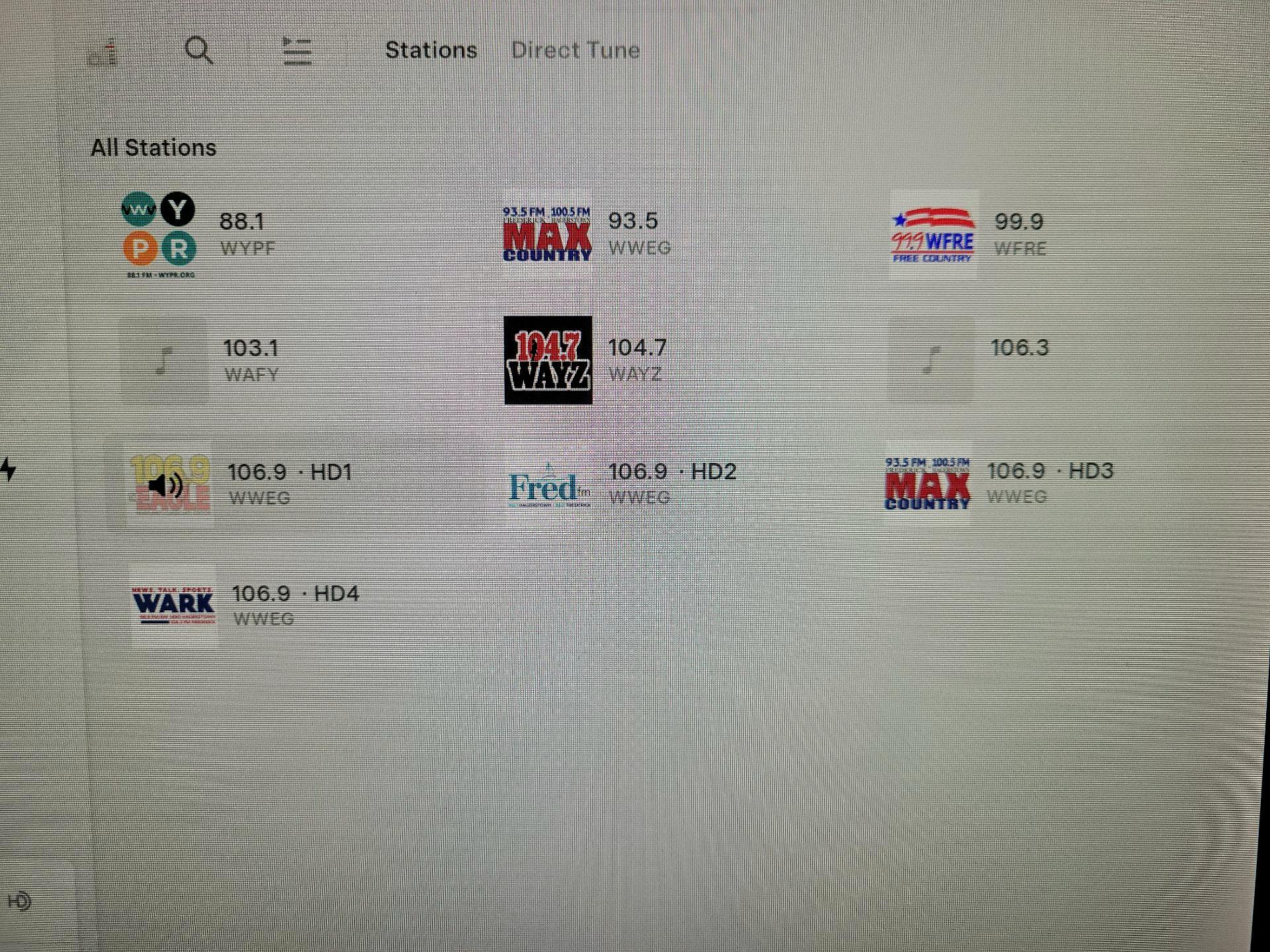Switch to the Direct Tune tab
The height and width of the screenshot is (952, 1270).
575,50
